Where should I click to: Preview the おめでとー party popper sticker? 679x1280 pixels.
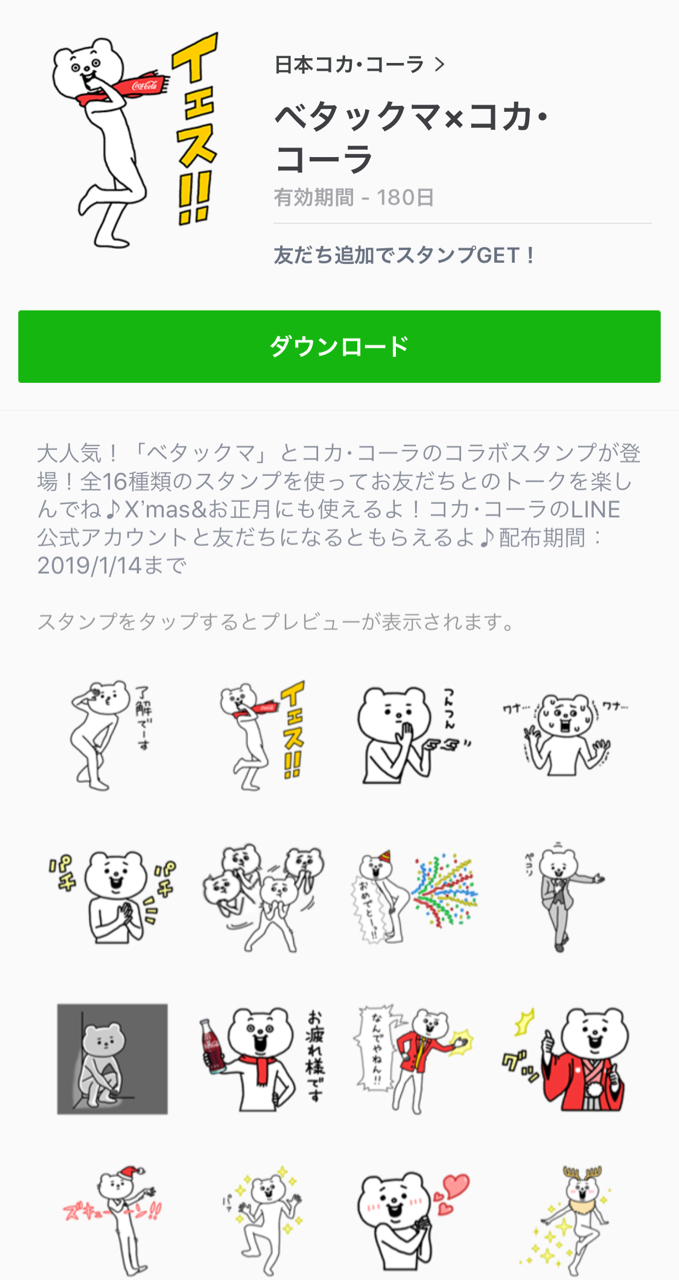[x=413, y=897]
